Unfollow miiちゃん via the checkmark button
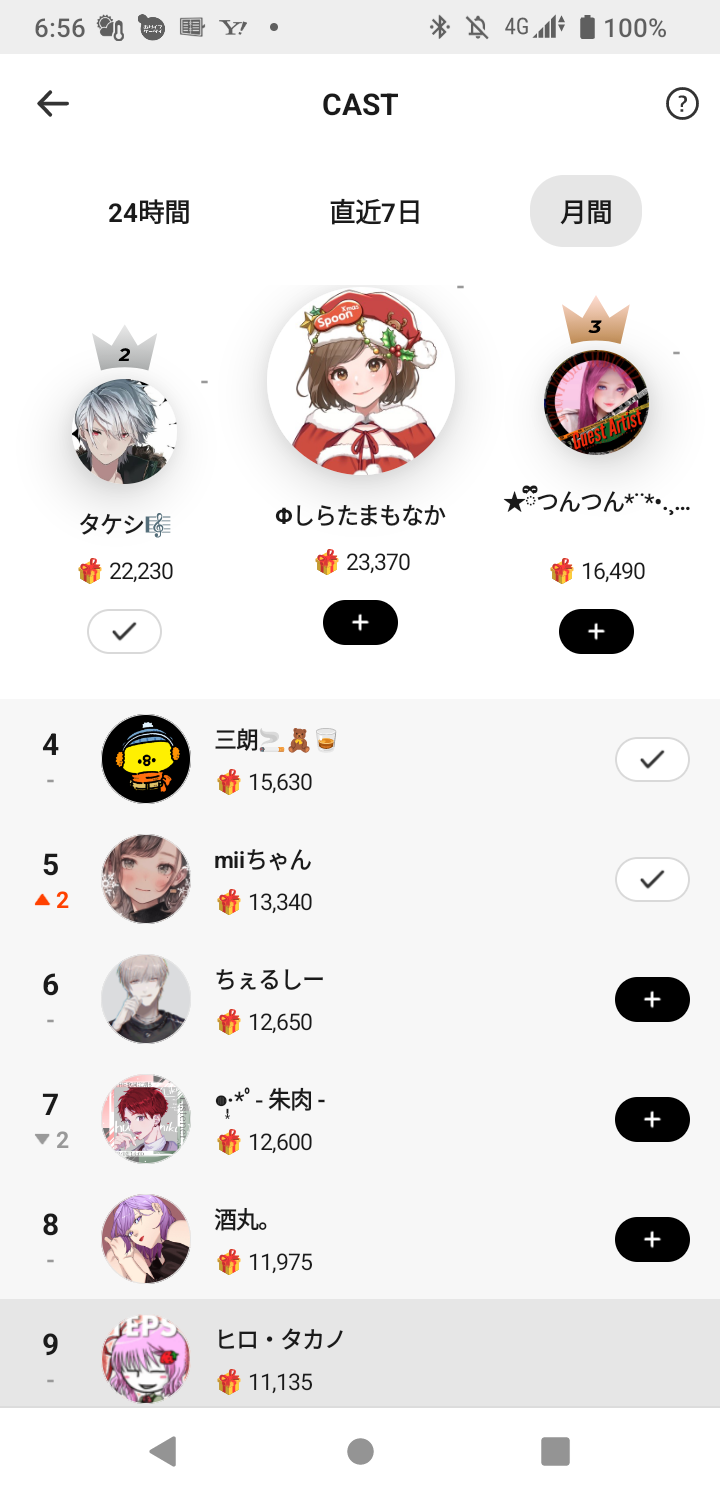This screenshot has height=1496, width=720. [x=652, y=880]
